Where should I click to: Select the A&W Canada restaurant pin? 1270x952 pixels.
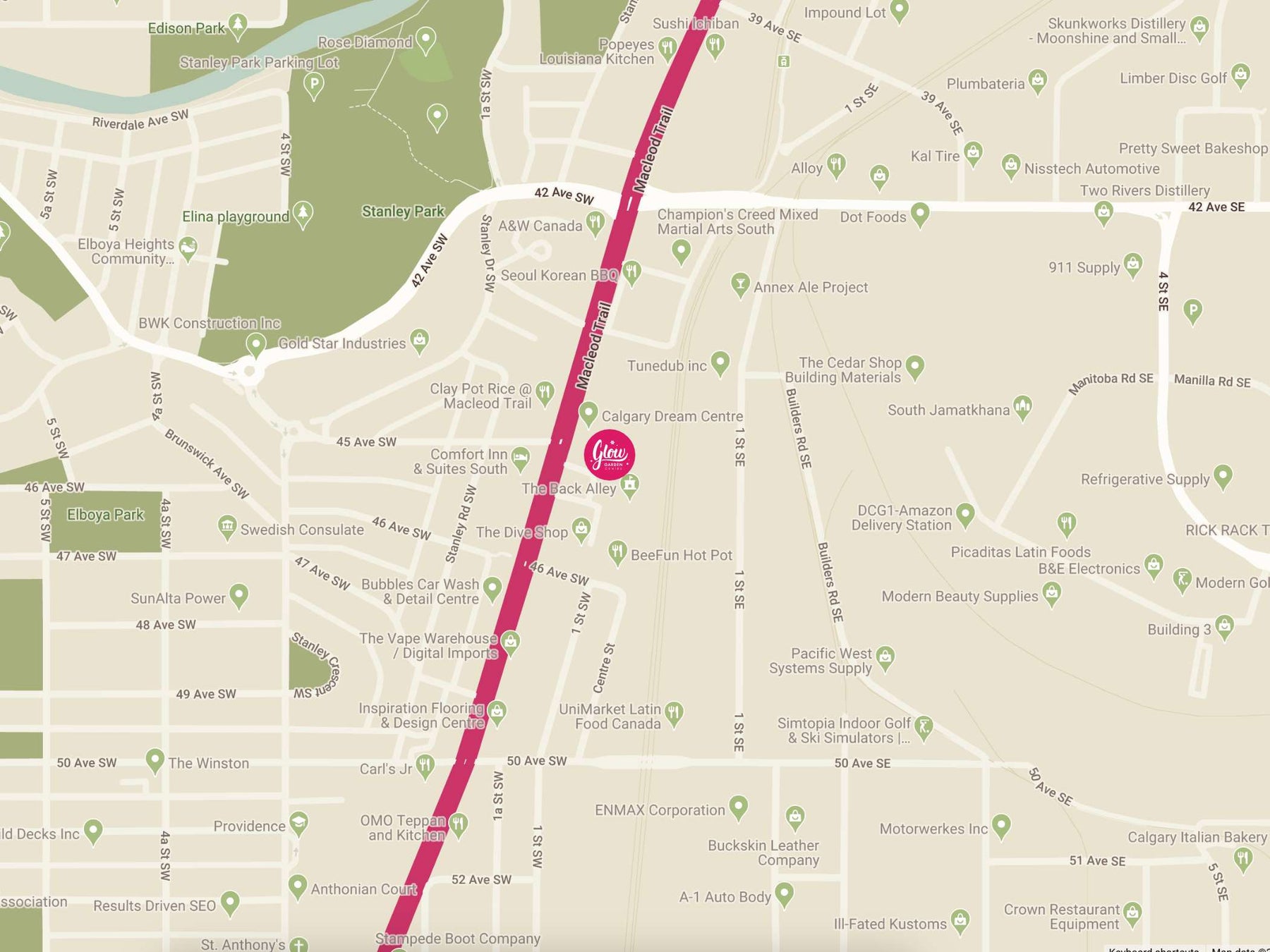coord(595,223)
